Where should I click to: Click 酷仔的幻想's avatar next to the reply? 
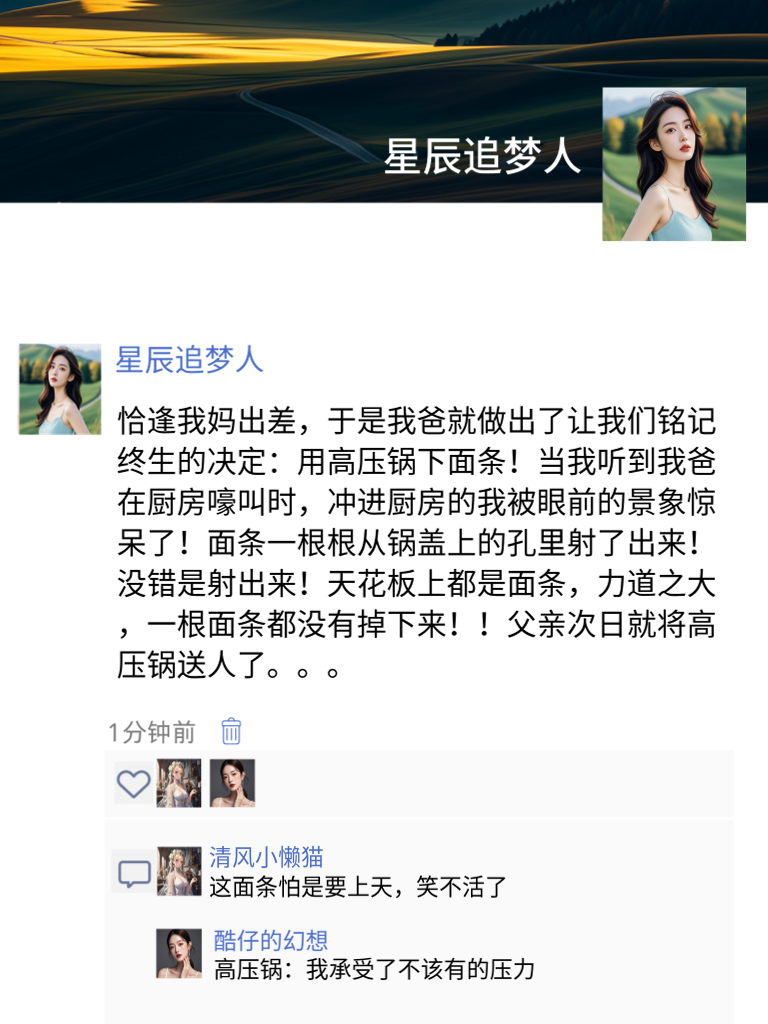click(x=179, y=950)
